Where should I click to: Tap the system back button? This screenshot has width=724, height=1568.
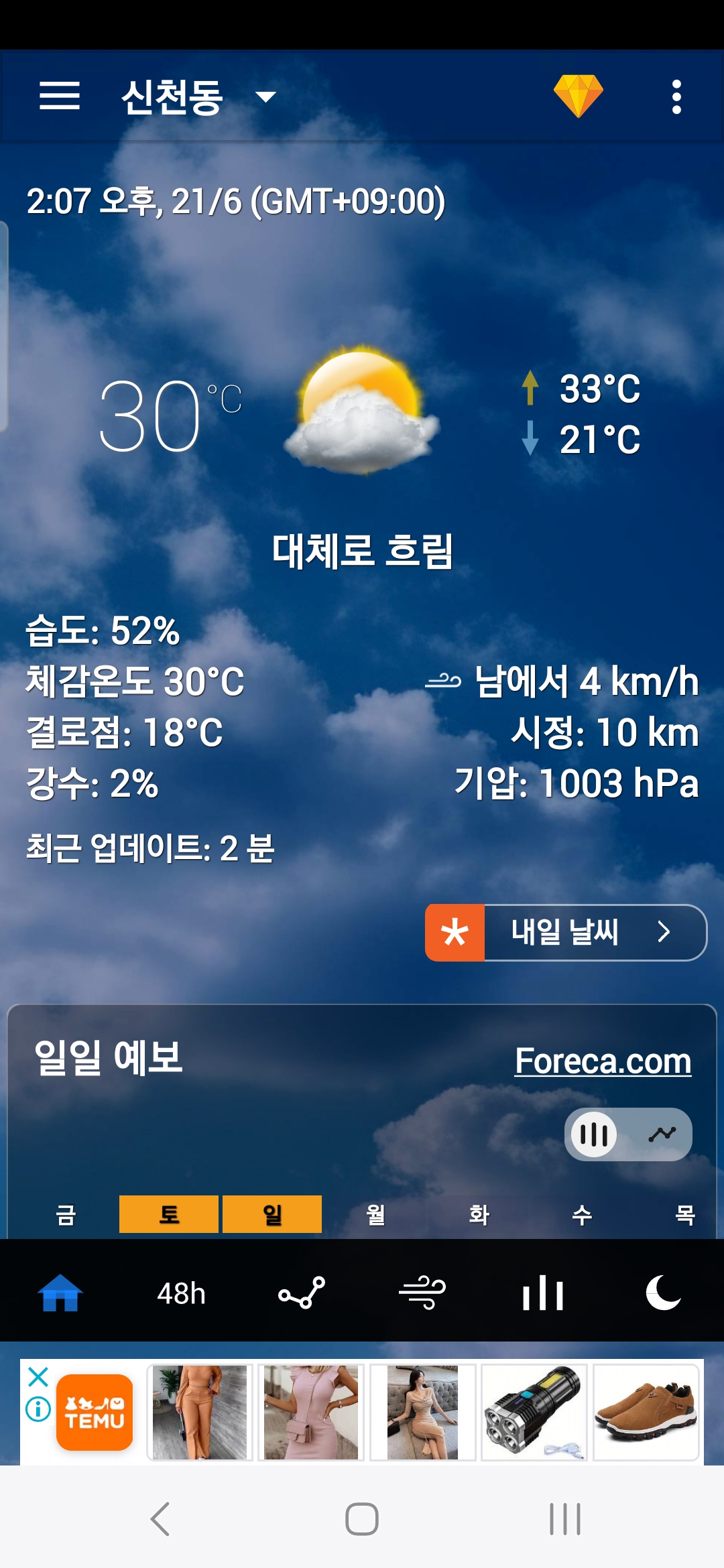tap(160, 1518)
